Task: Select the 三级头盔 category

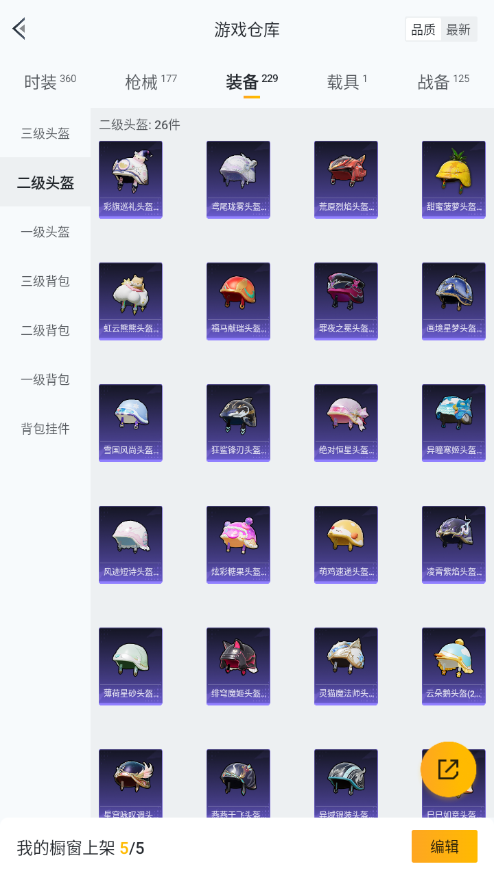Action: 45,133
